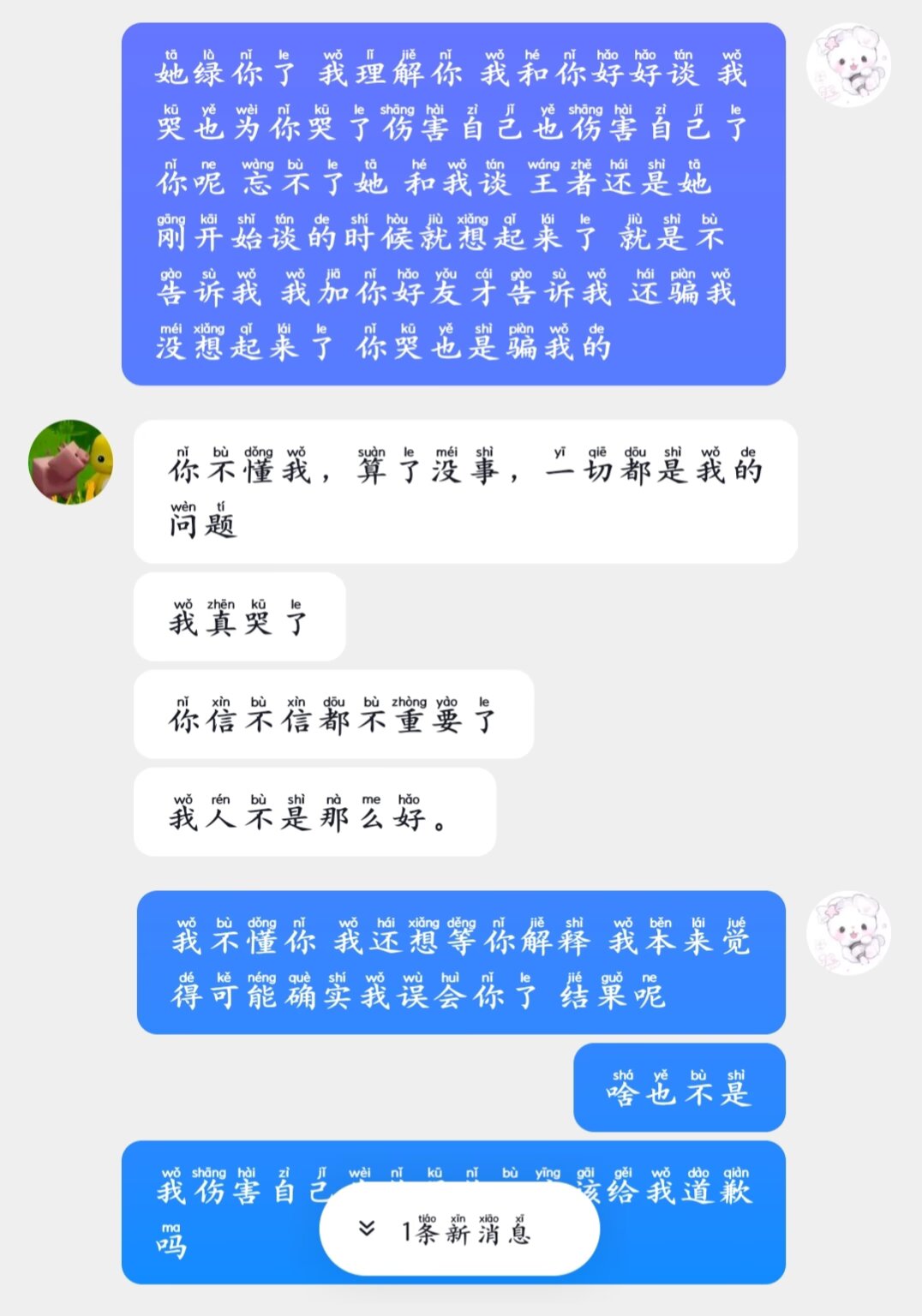Tap the bunny avatar beside "我不懂你"

pos(848,933)
